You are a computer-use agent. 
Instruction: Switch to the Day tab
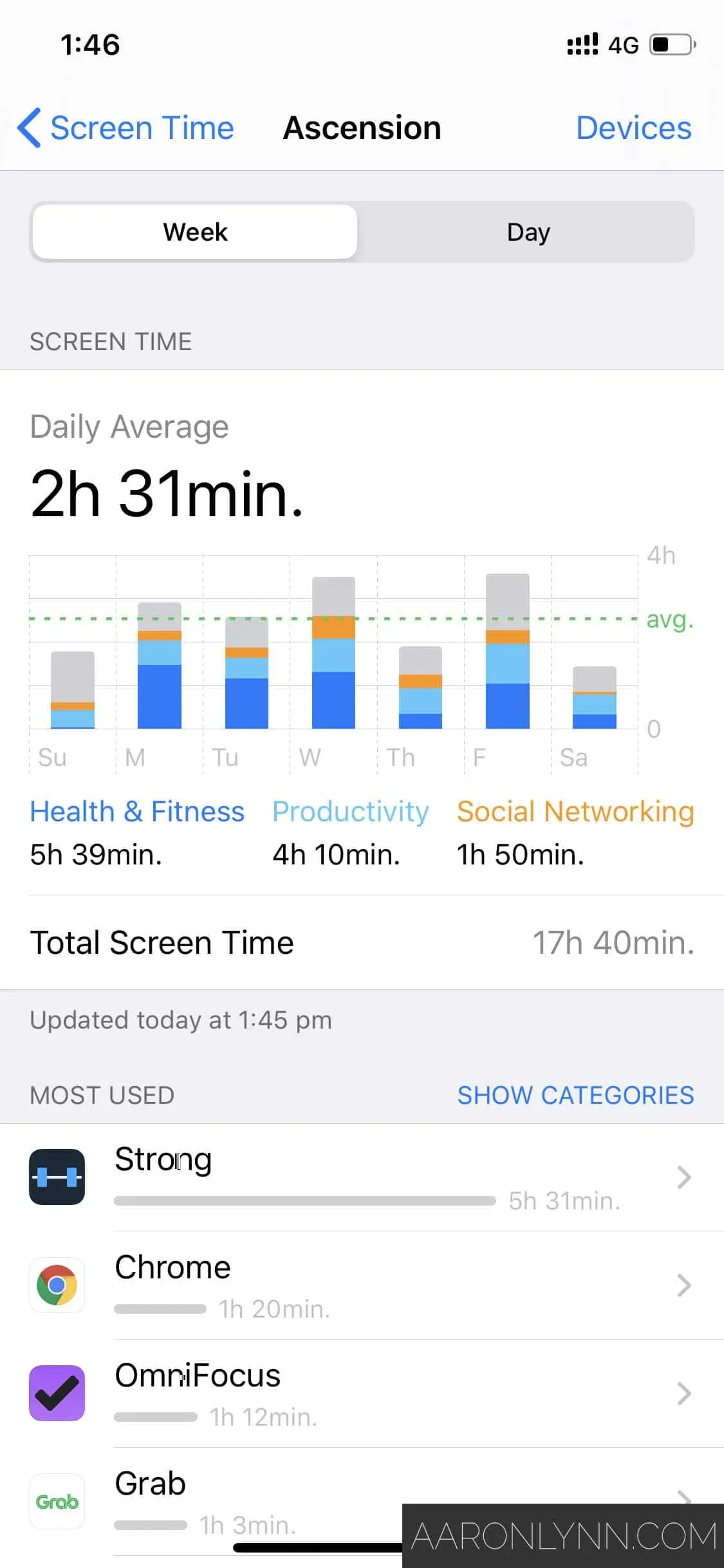(527, 231)
